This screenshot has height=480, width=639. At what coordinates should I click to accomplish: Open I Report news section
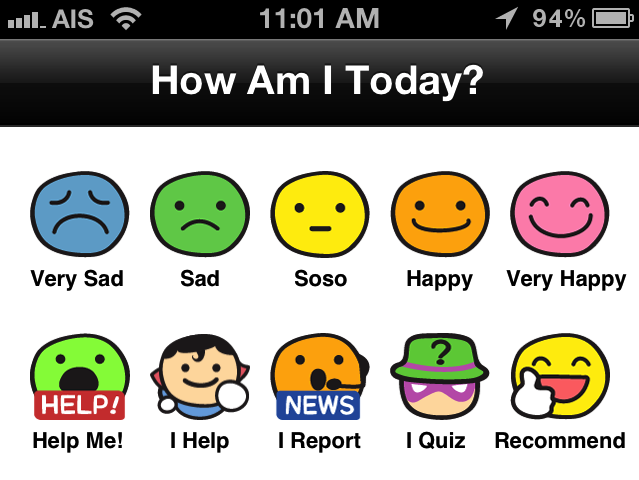pos(319,378)
